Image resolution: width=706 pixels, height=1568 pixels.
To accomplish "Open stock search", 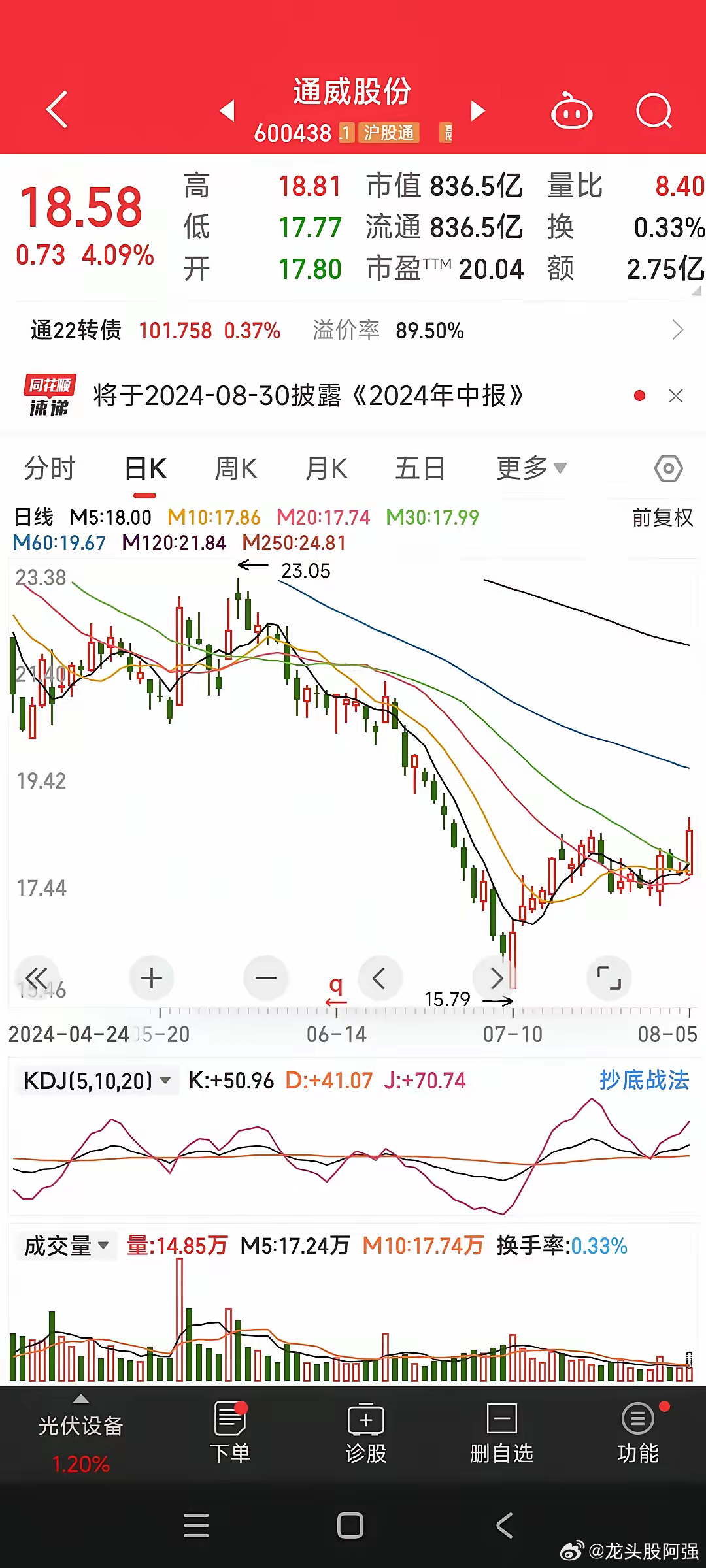I will click(x=654, y=111).
